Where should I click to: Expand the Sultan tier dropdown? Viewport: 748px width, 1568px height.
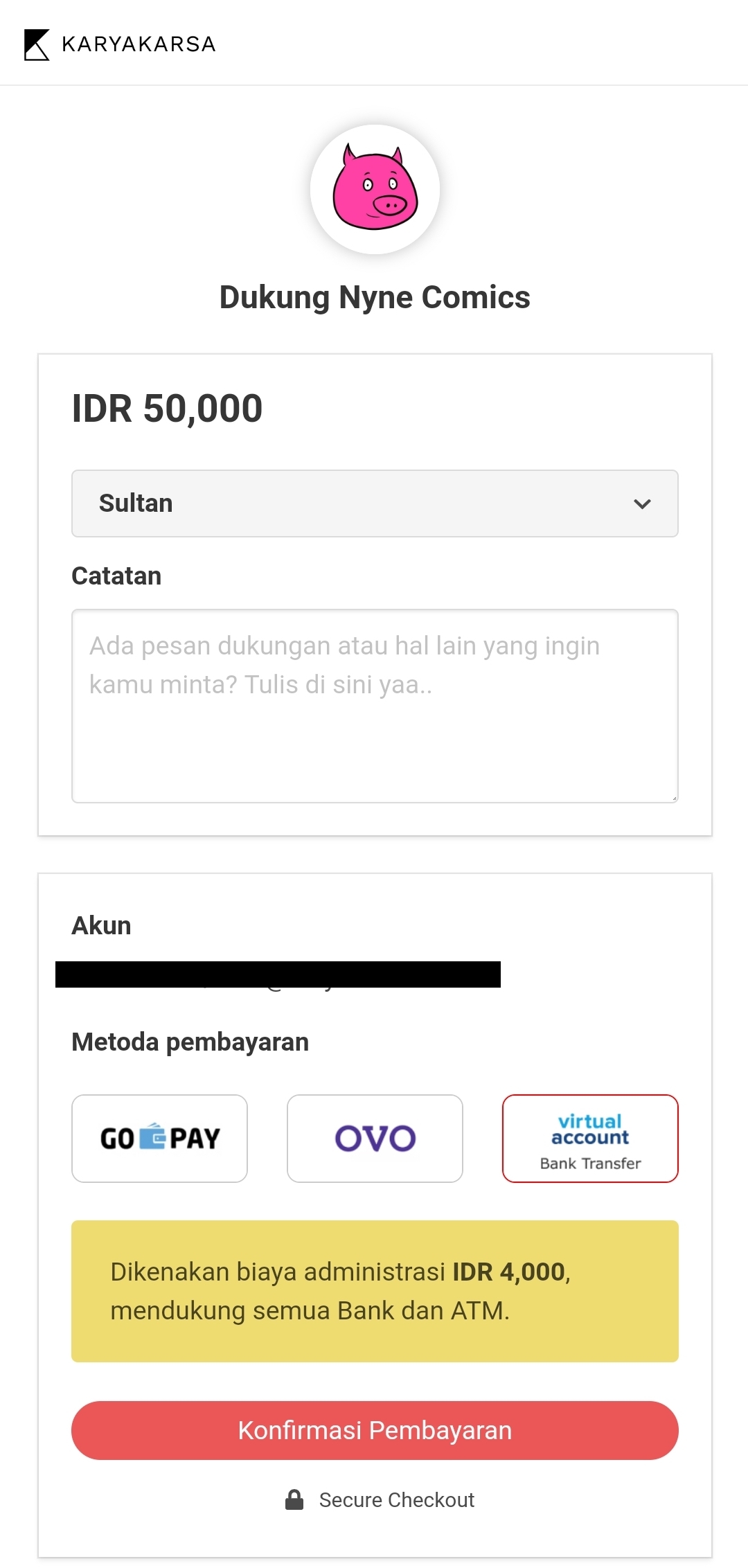(374, 504)
